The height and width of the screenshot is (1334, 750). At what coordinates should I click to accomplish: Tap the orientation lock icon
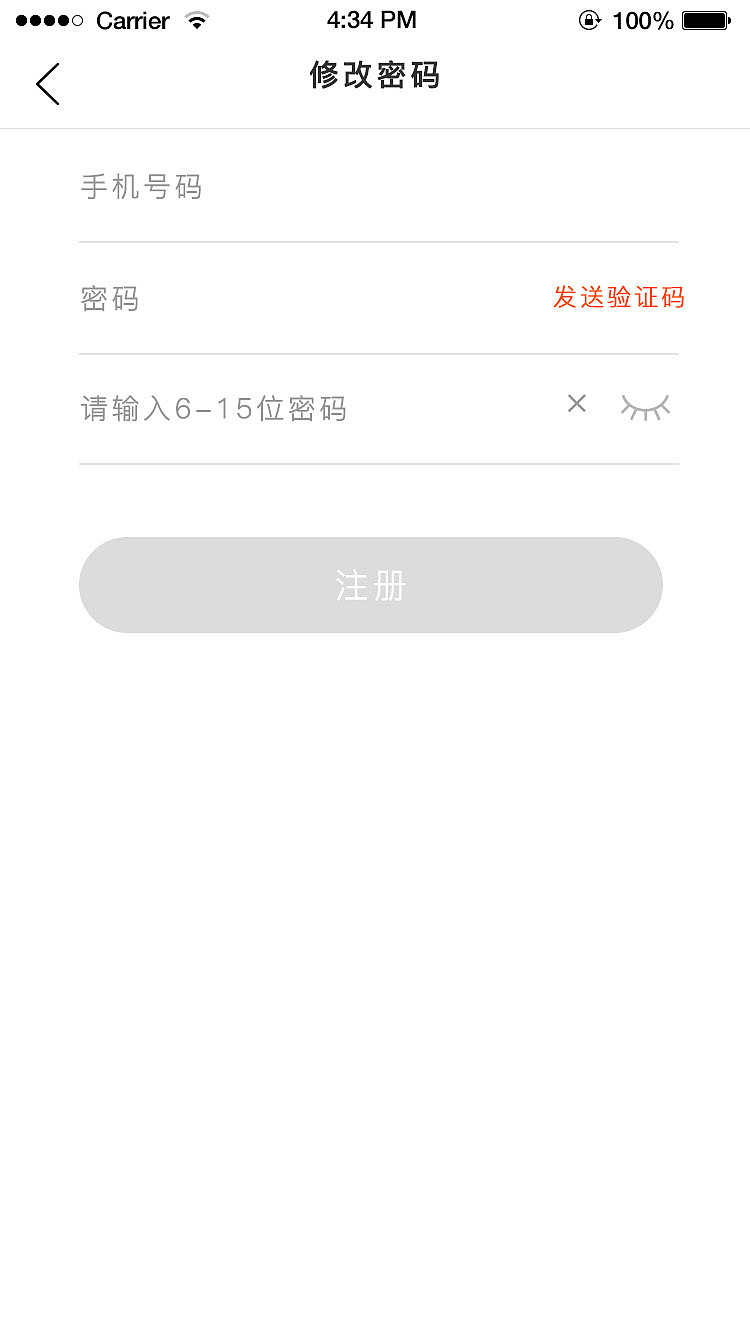590,19
